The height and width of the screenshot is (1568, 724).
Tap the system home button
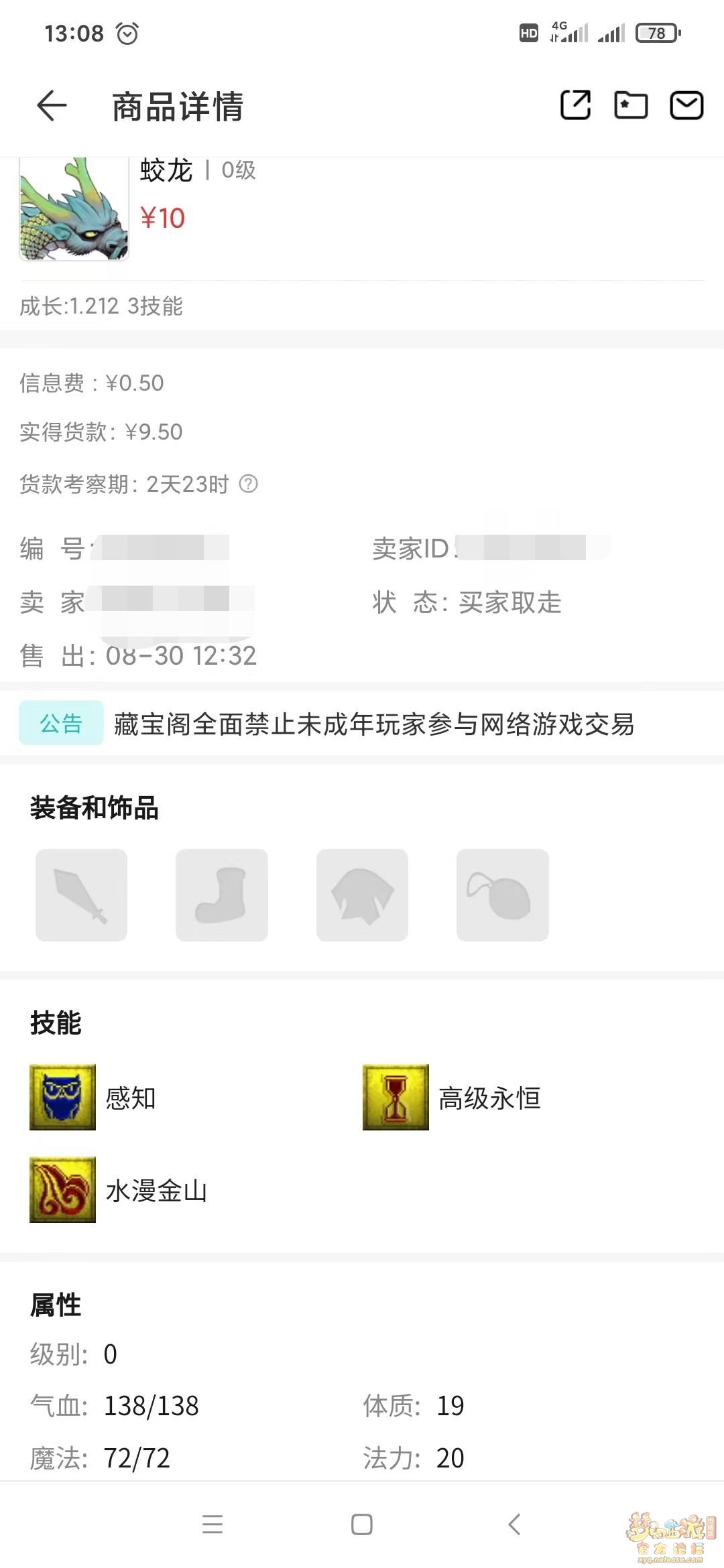tap(362, 1525)
